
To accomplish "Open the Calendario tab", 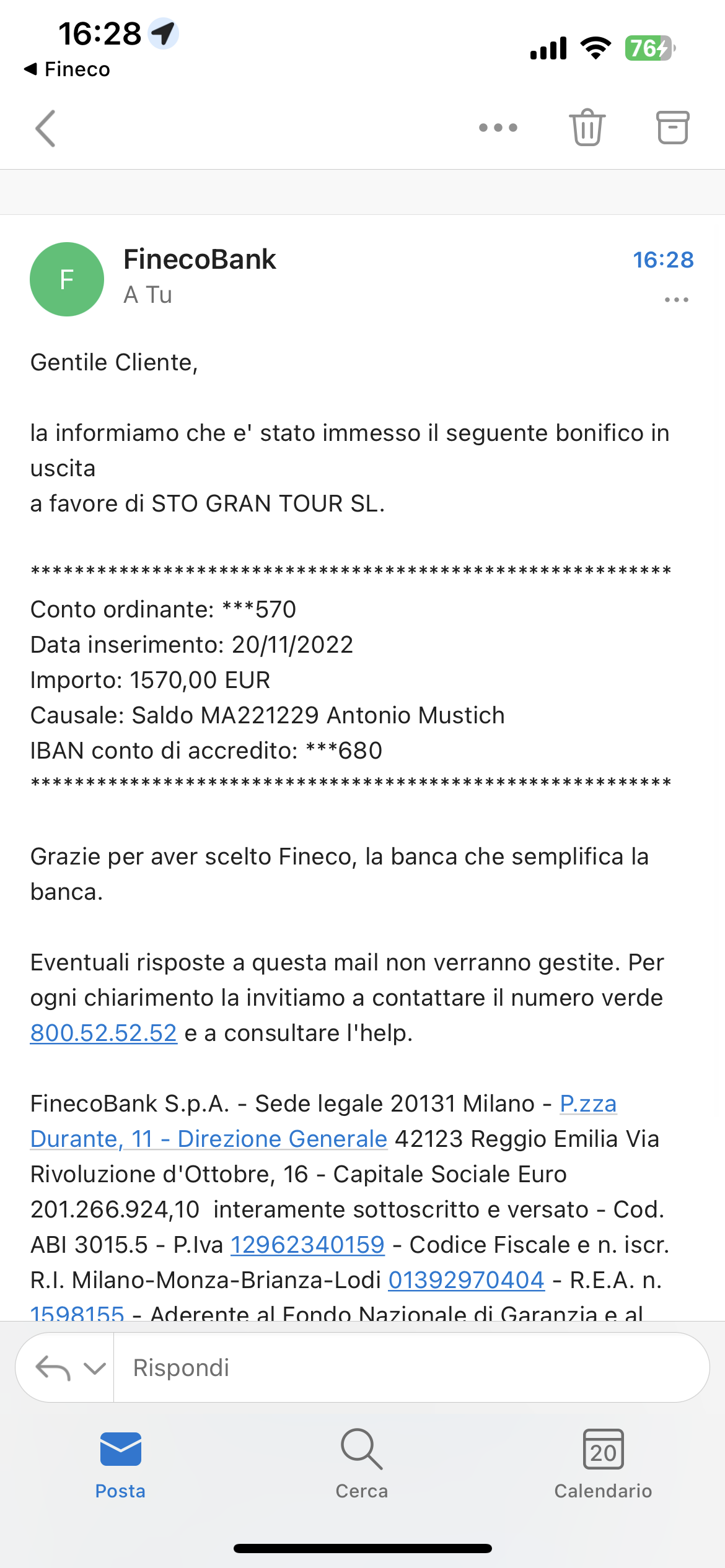I will coord(603,1464).
